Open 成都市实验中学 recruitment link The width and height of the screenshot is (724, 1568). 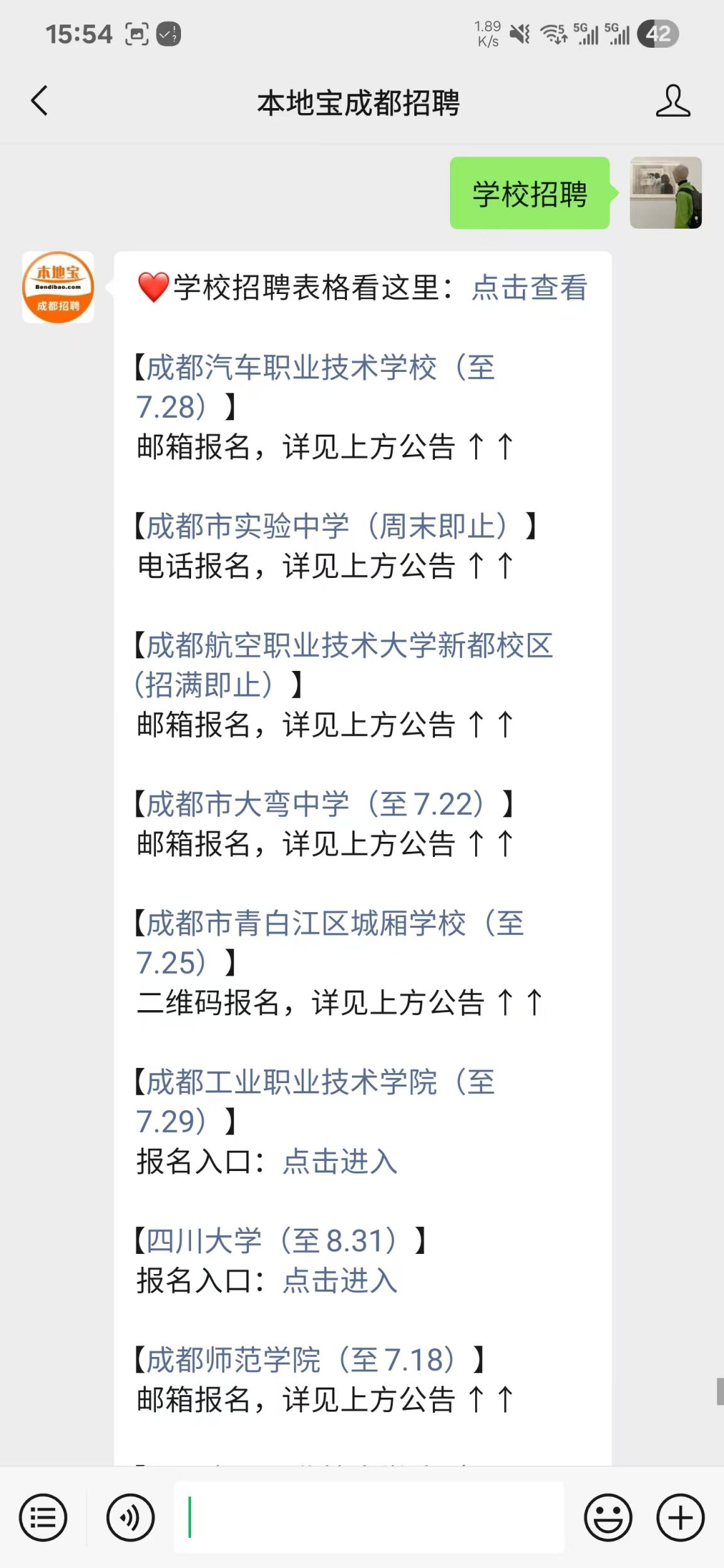(326, 526)
